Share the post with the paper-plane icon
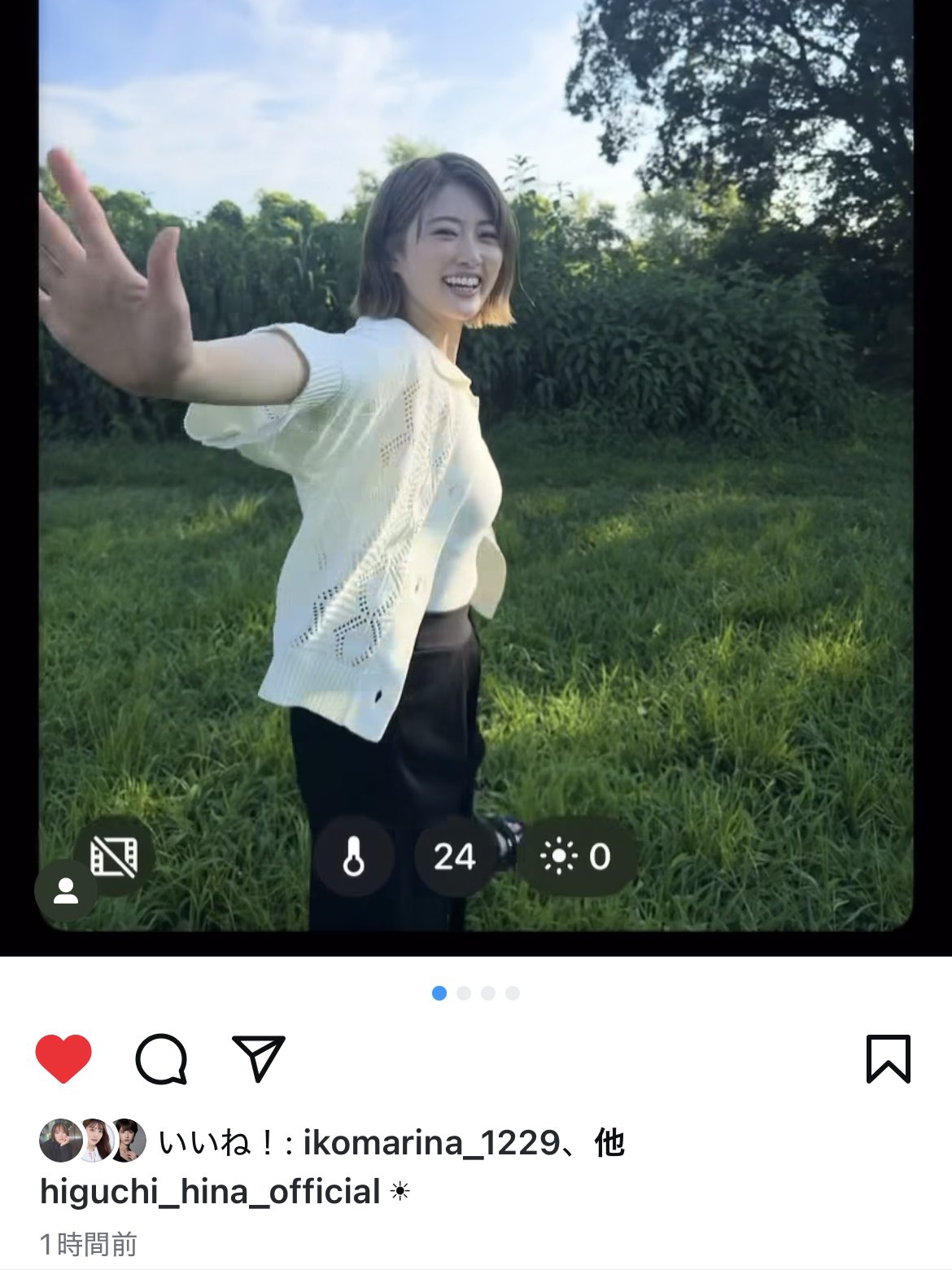Image resolution: width=952 pixels, height=1270 pixels. [x=259, y=1058]
